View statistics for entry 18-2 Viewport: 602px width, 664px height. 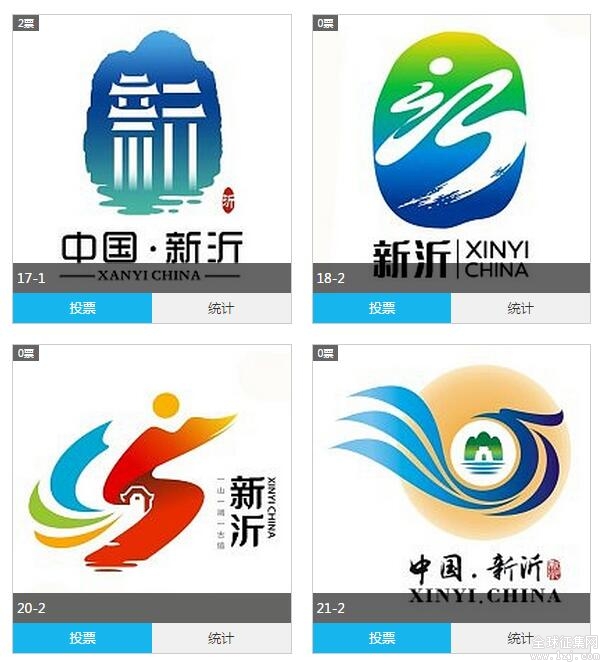click(520, 308)
